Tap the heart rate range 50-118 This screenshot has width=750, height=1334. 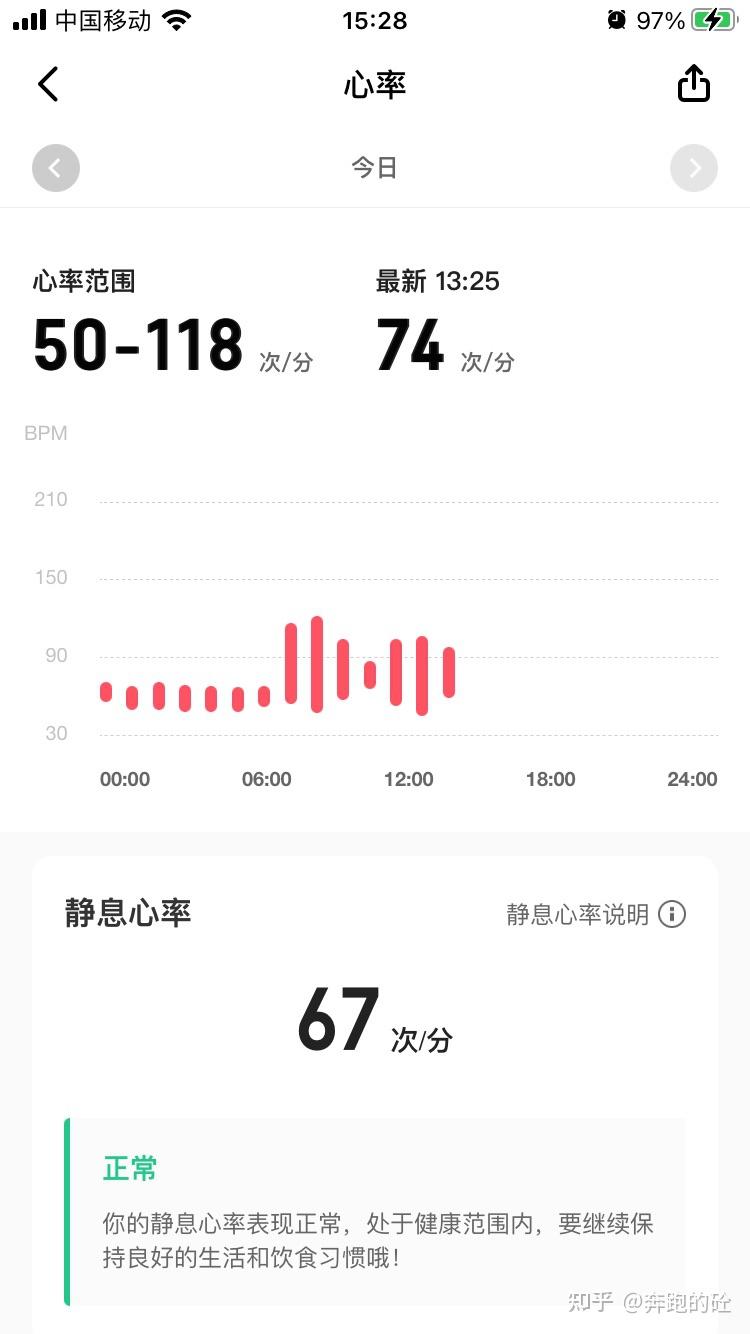click(137, 345)
